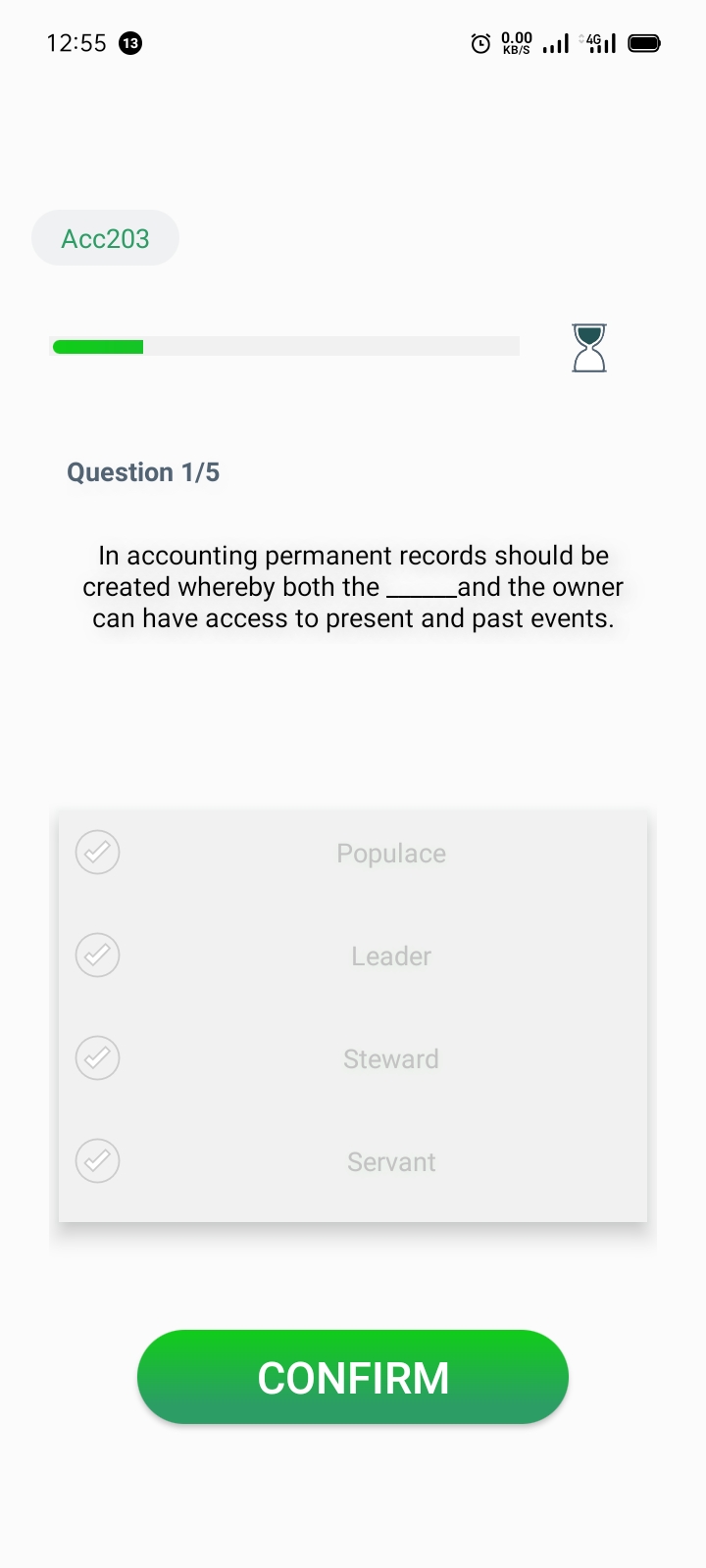Tap the checkmark circle beside Servant
706x1568 pixels.
pyautogui.click(x=97, y=1160)
